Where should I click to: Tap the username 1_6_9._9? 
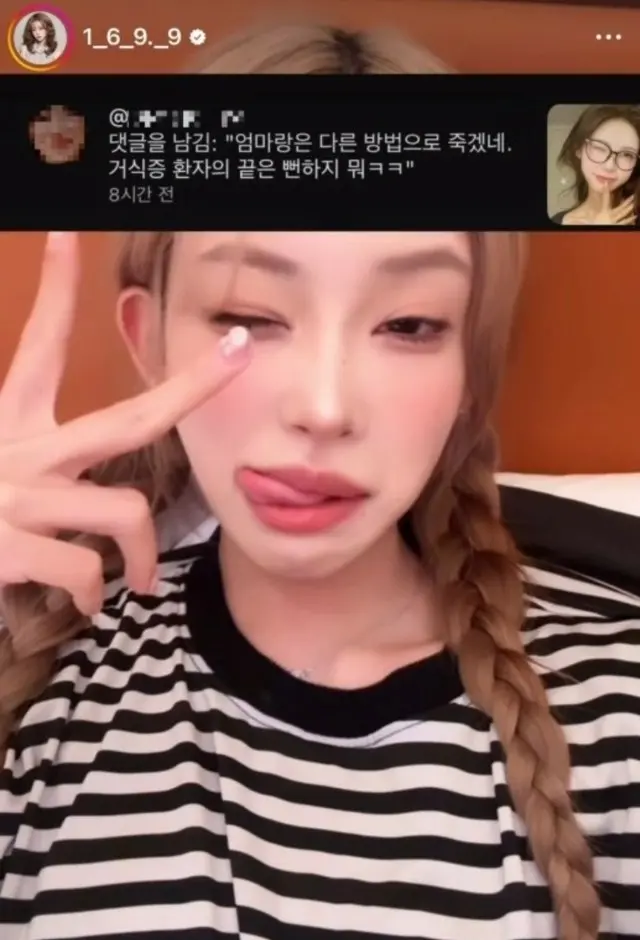point(133,37)
